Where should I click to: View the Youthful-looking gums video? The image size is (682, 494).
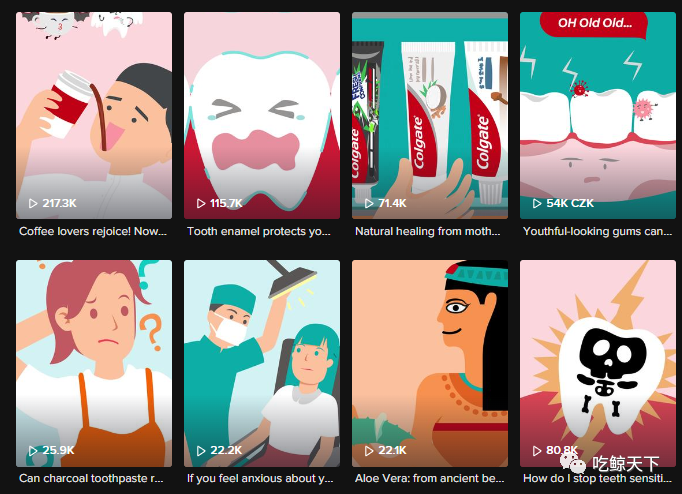coord(598,115)
